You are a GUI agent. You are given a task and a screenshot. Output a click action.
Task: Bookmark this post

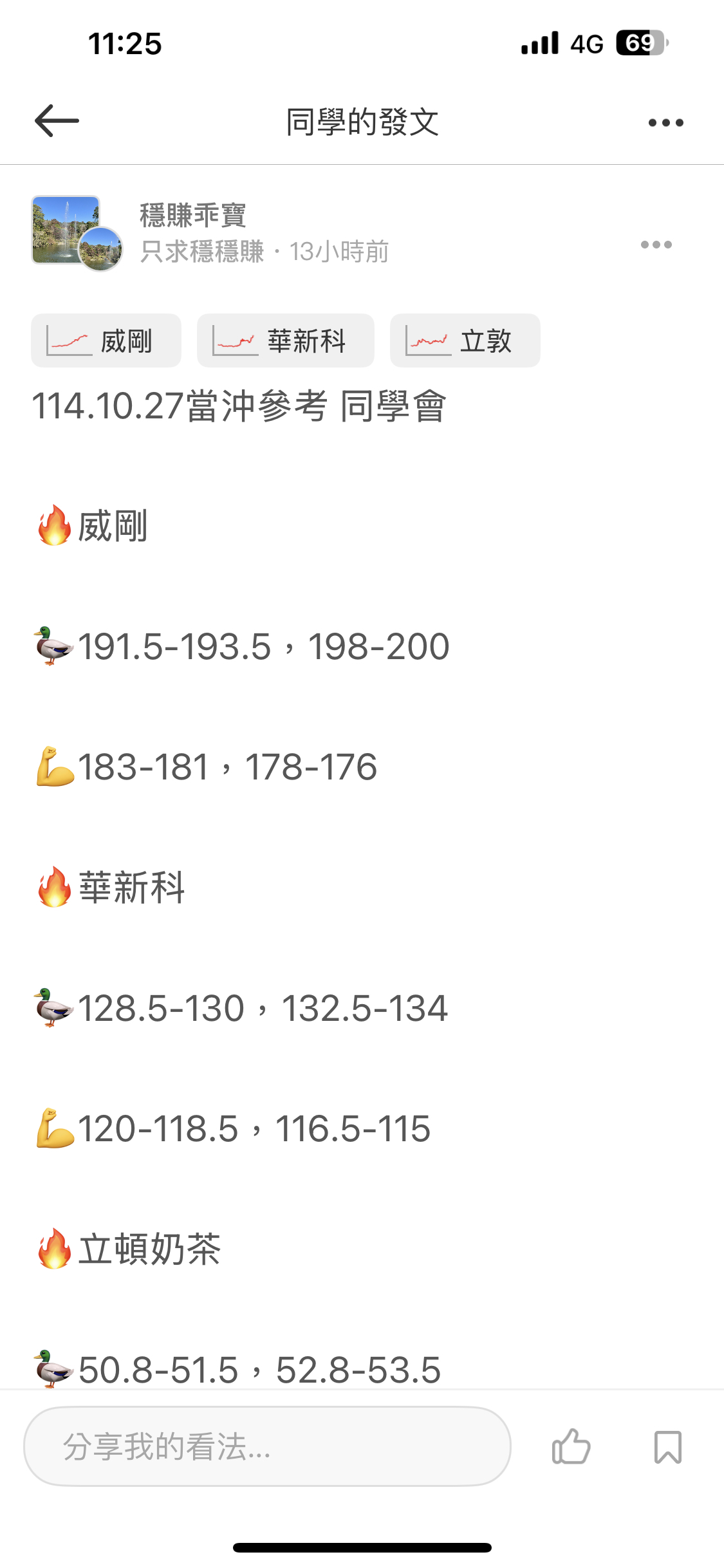click(x=667, y=1446)
